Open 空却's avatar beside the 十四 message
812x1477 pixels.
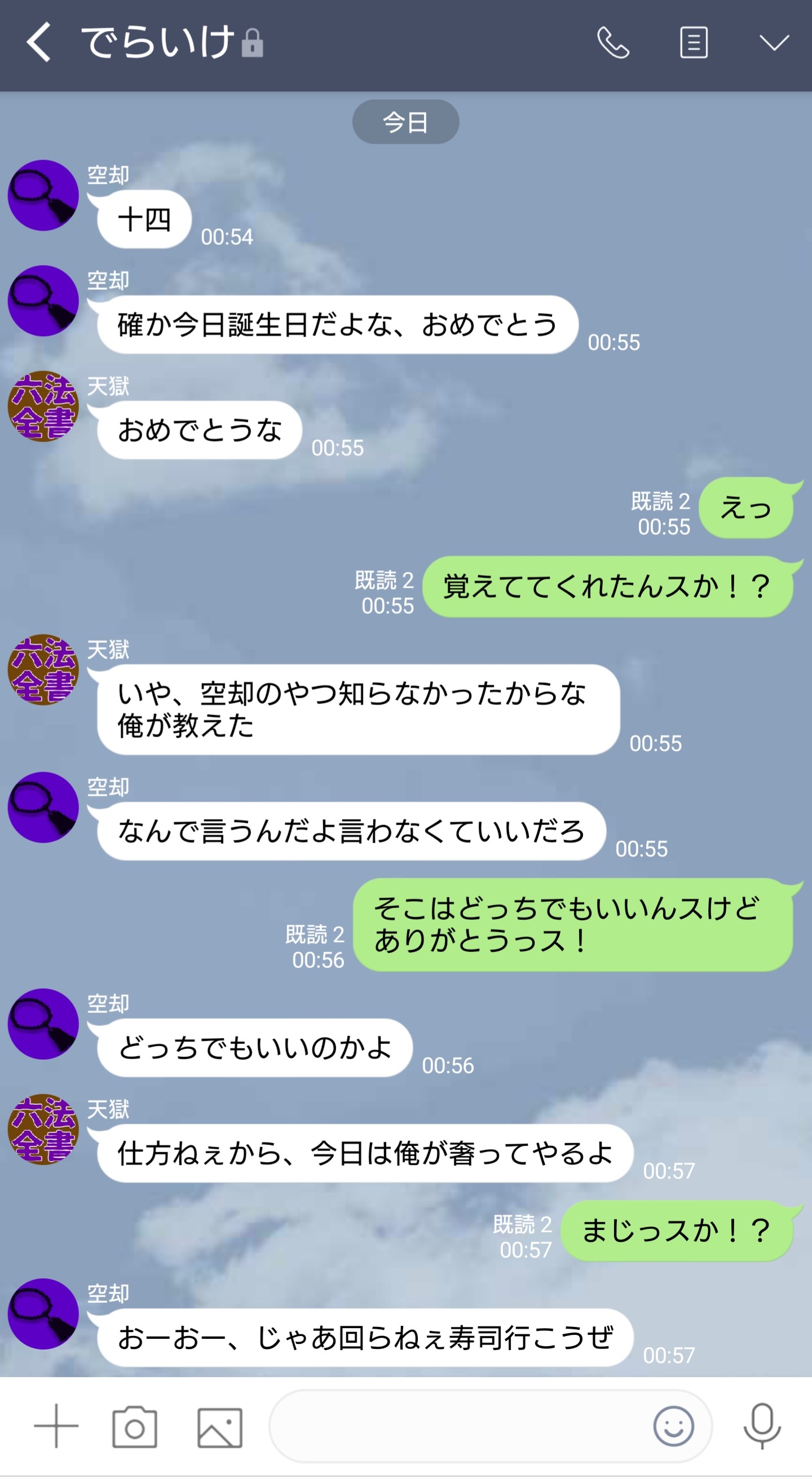[43, 196]
